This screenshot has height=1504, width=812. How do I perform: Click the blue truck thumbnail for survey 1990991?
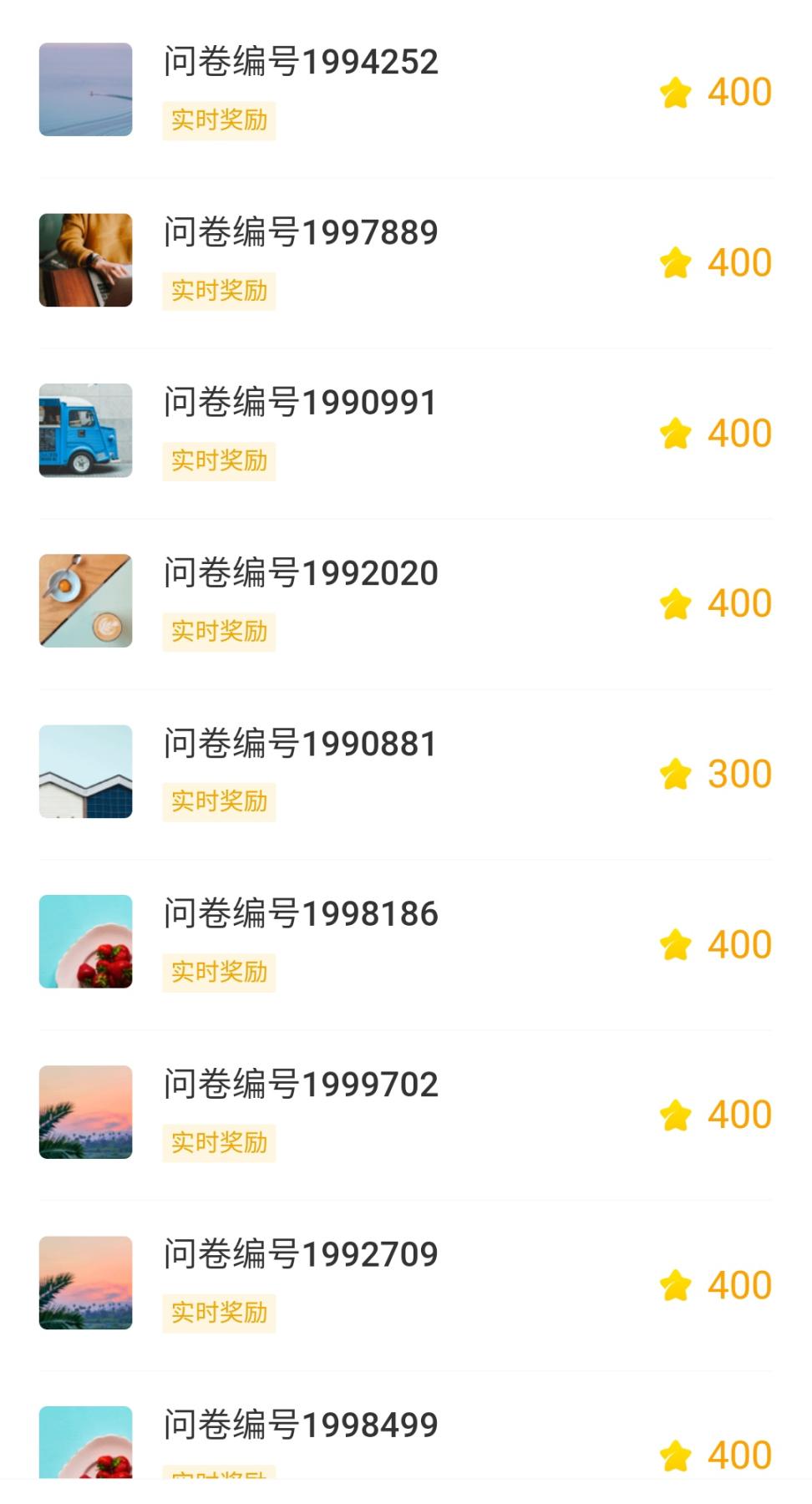(84, 430)
